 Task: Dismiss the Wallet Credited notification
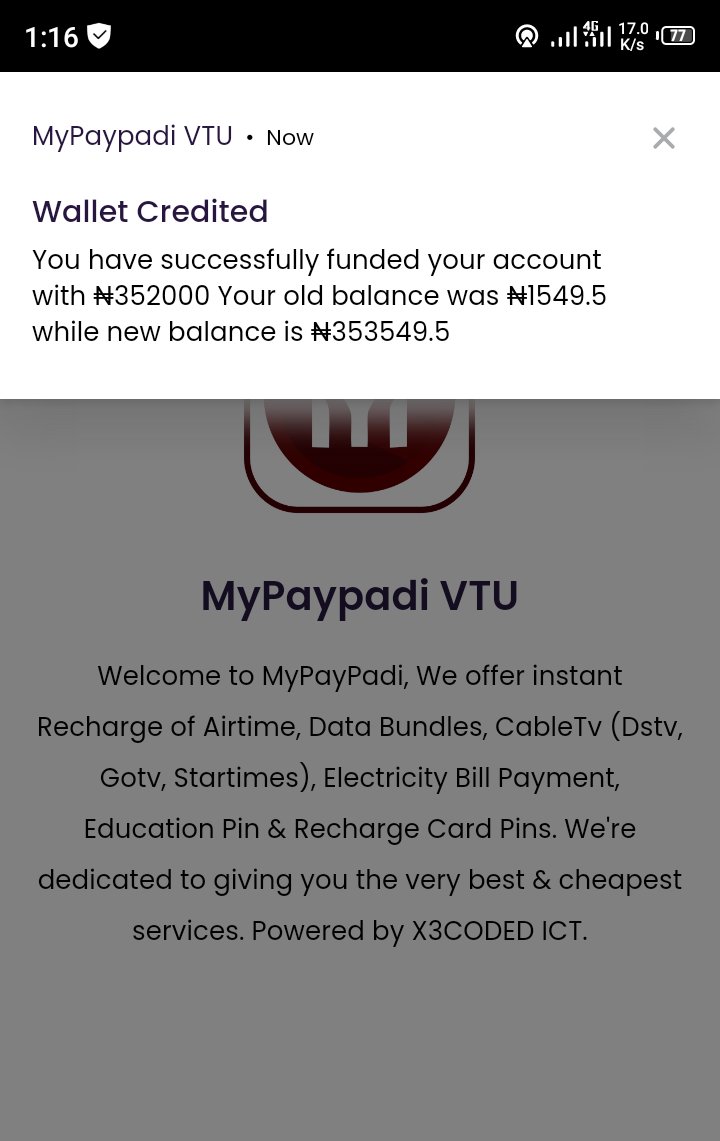pos(663,138)
